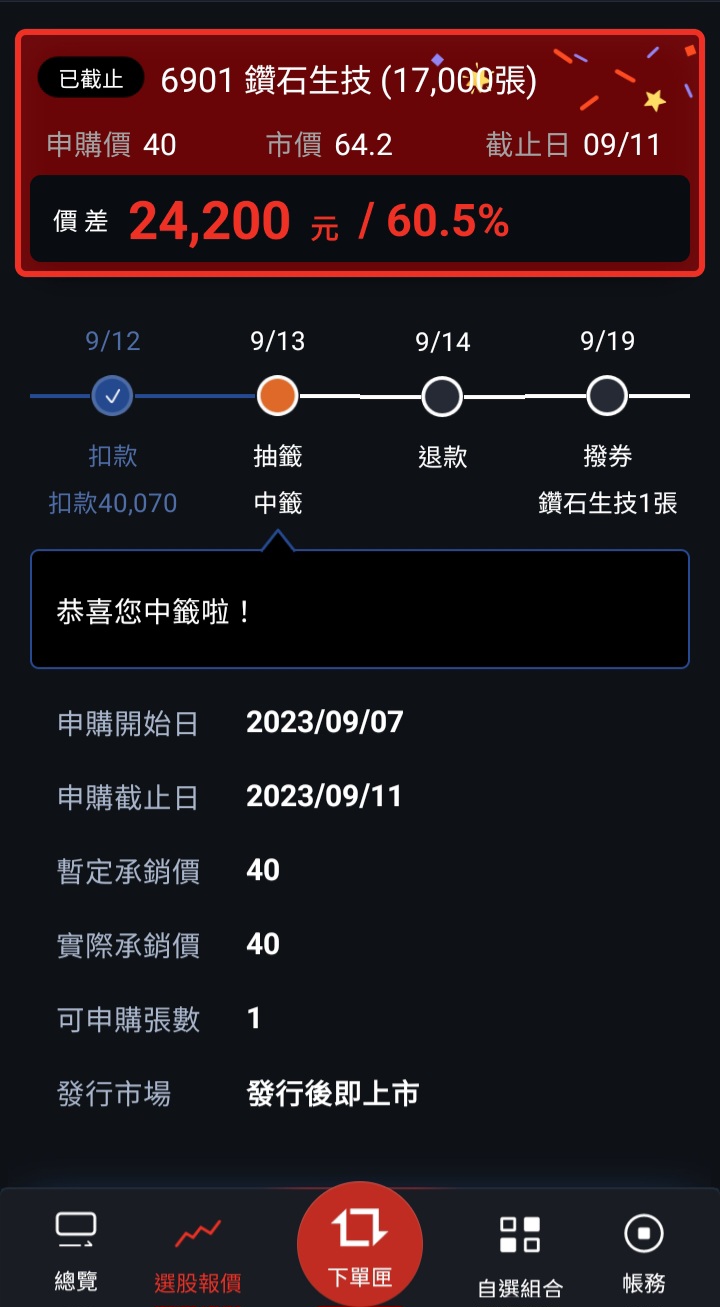
Task: Select the 9/12 扣款 timeline step
Action: 113,397
